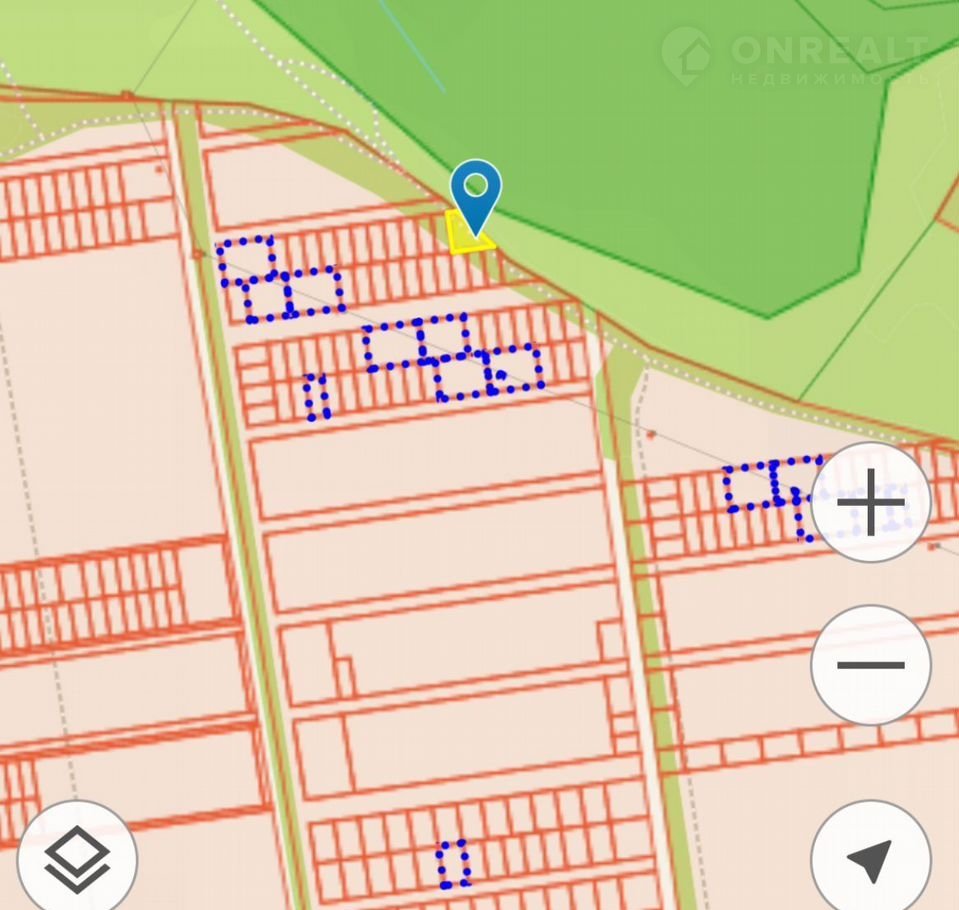Zoom out of the map
The image size is (959, 910).
pyautogui.click(x=870, y=665)
